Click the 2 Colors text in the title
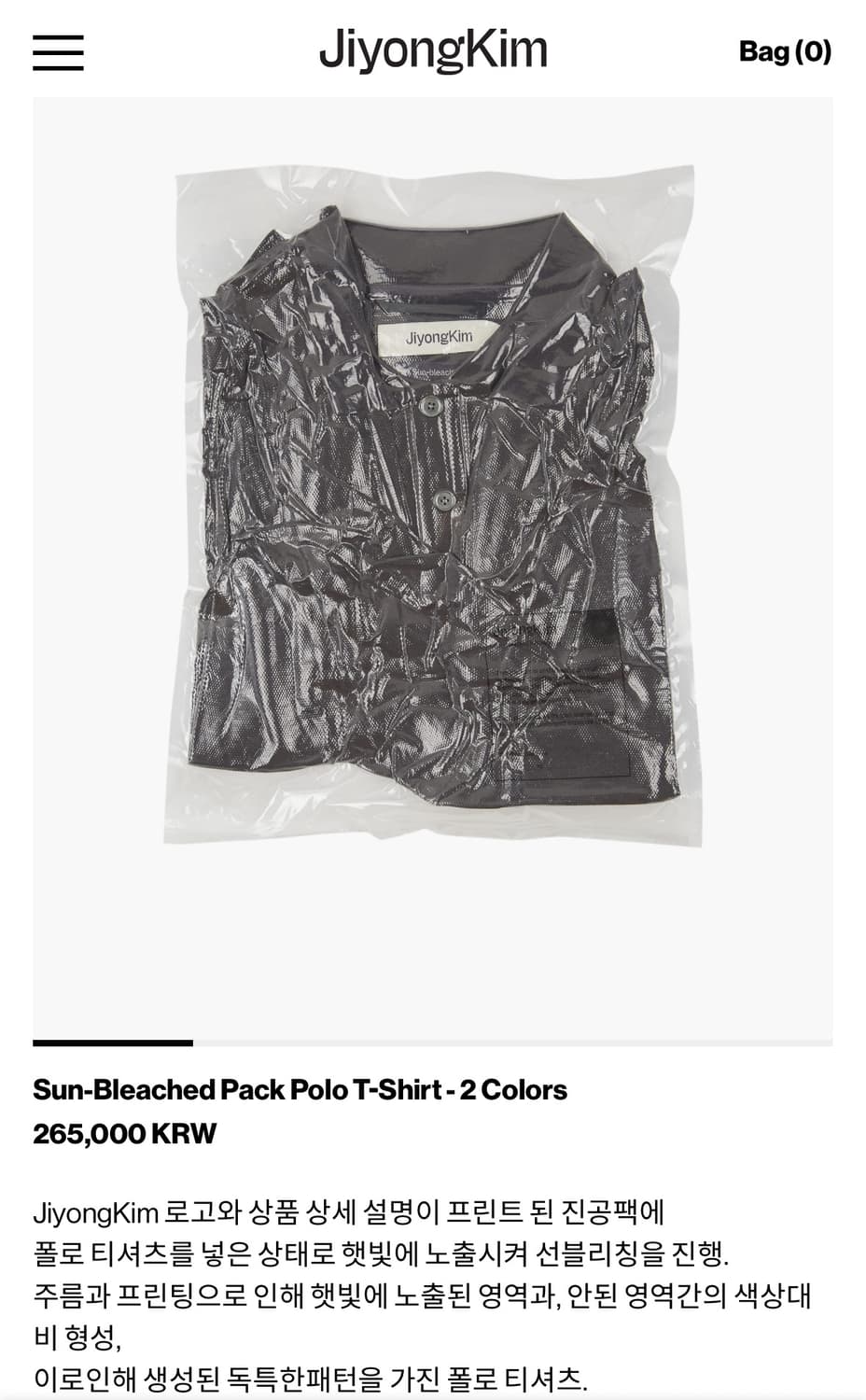Viewport: 866px width, 1400px height. coord(520,1087)
